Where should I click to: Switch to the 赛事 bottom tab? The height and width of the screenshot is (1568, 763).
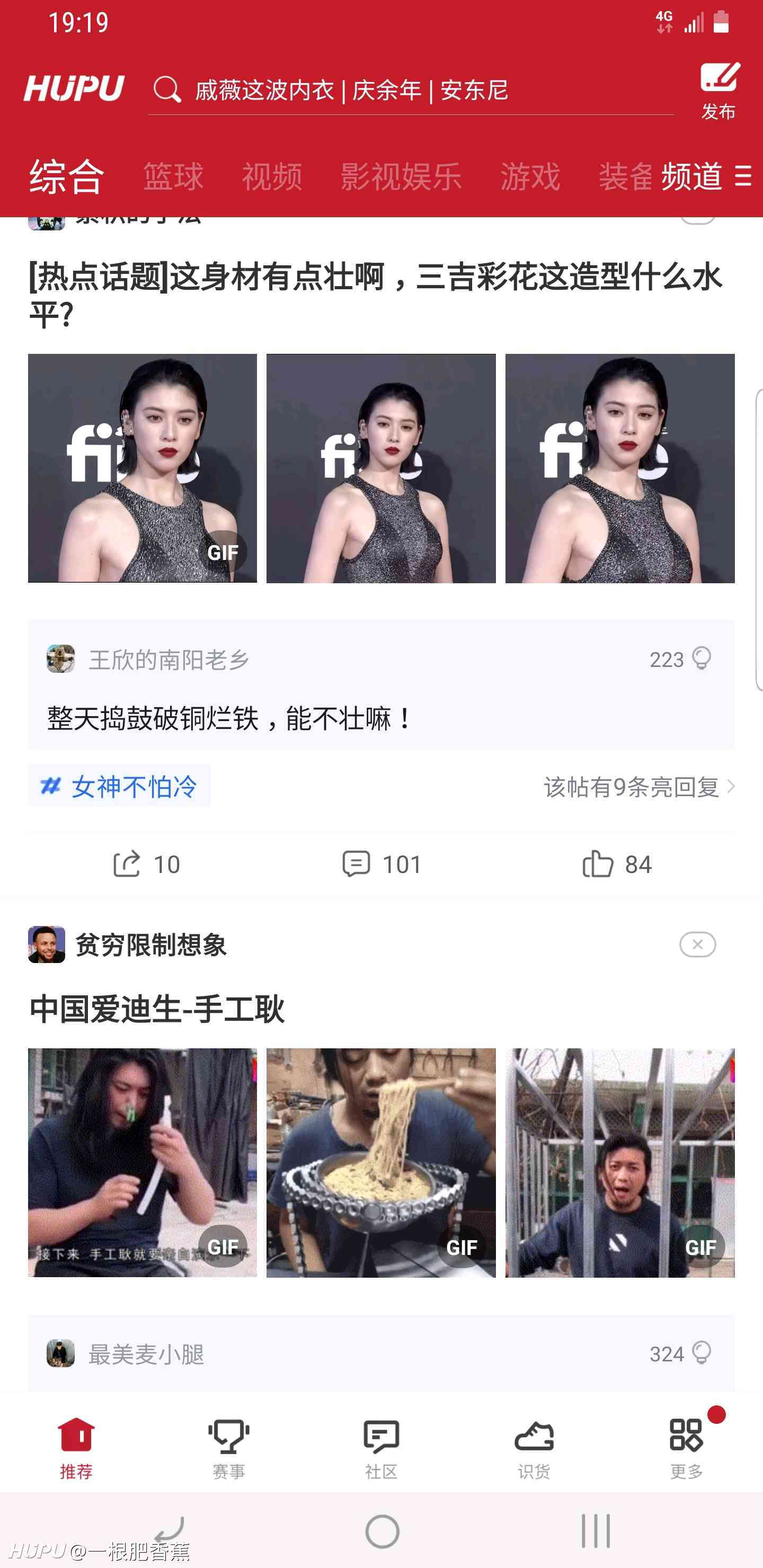pos(229,1449)
